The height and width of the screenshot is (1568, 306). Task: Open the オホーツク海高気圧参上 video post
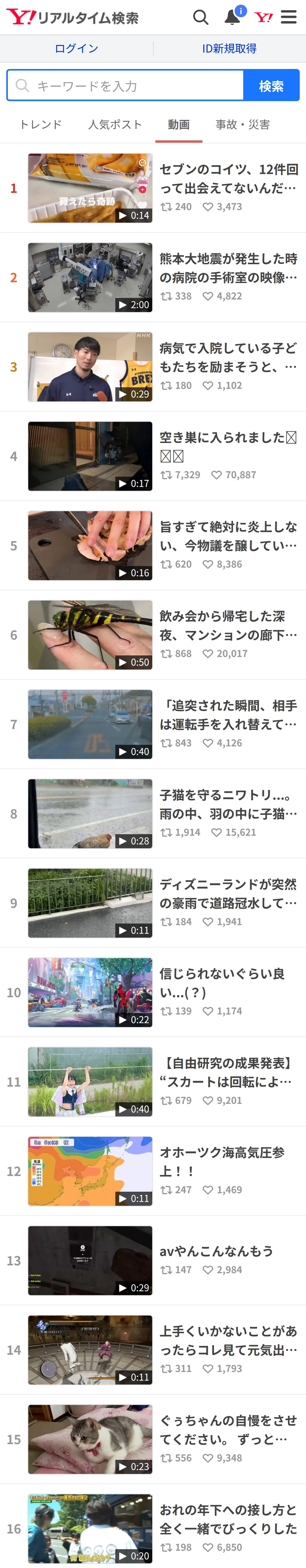[153, 1171]
